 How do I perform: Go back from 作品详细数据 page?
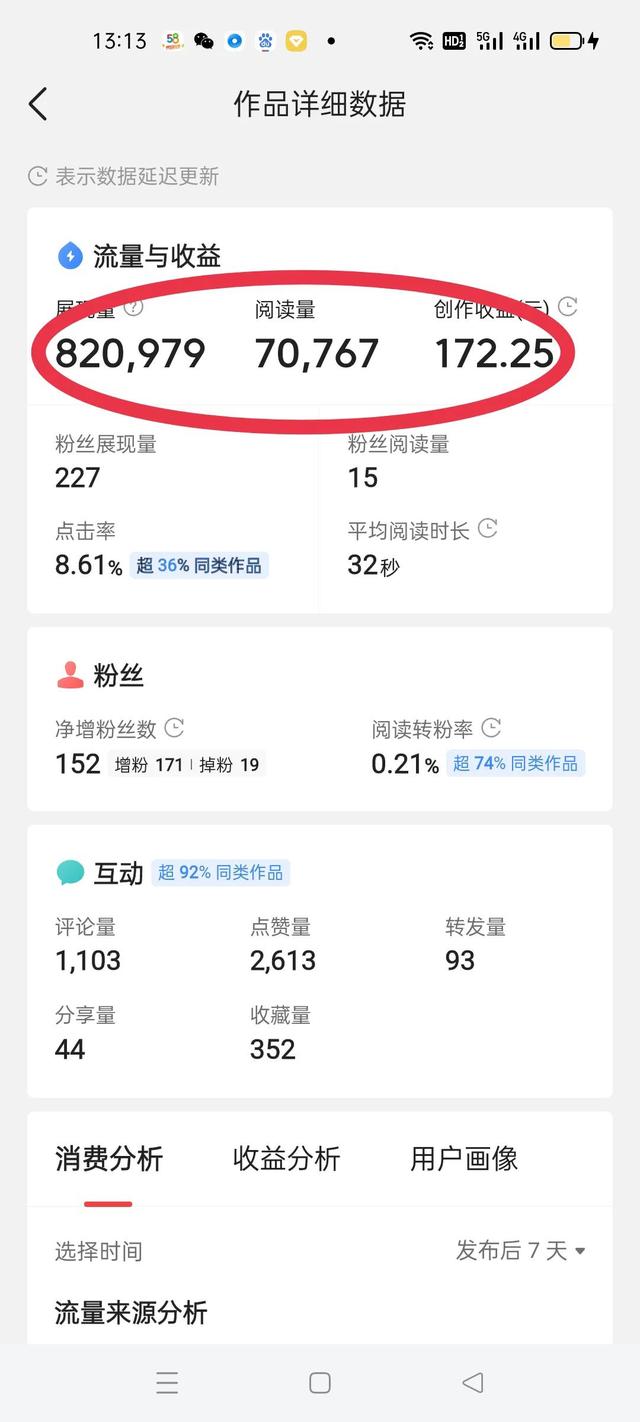(38, 104)
